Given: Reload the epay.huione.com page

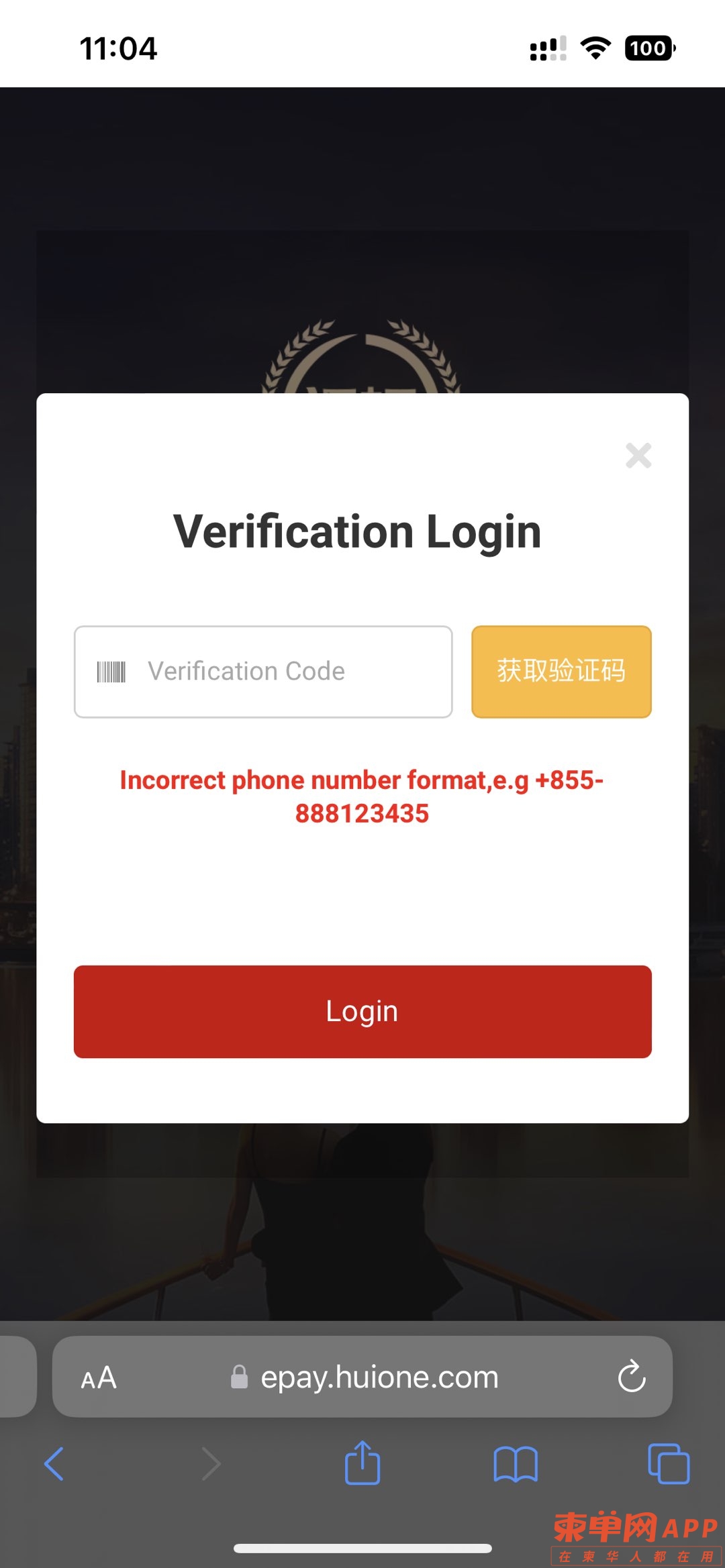Looking at the screenshot, I should tap(631, 1377).
